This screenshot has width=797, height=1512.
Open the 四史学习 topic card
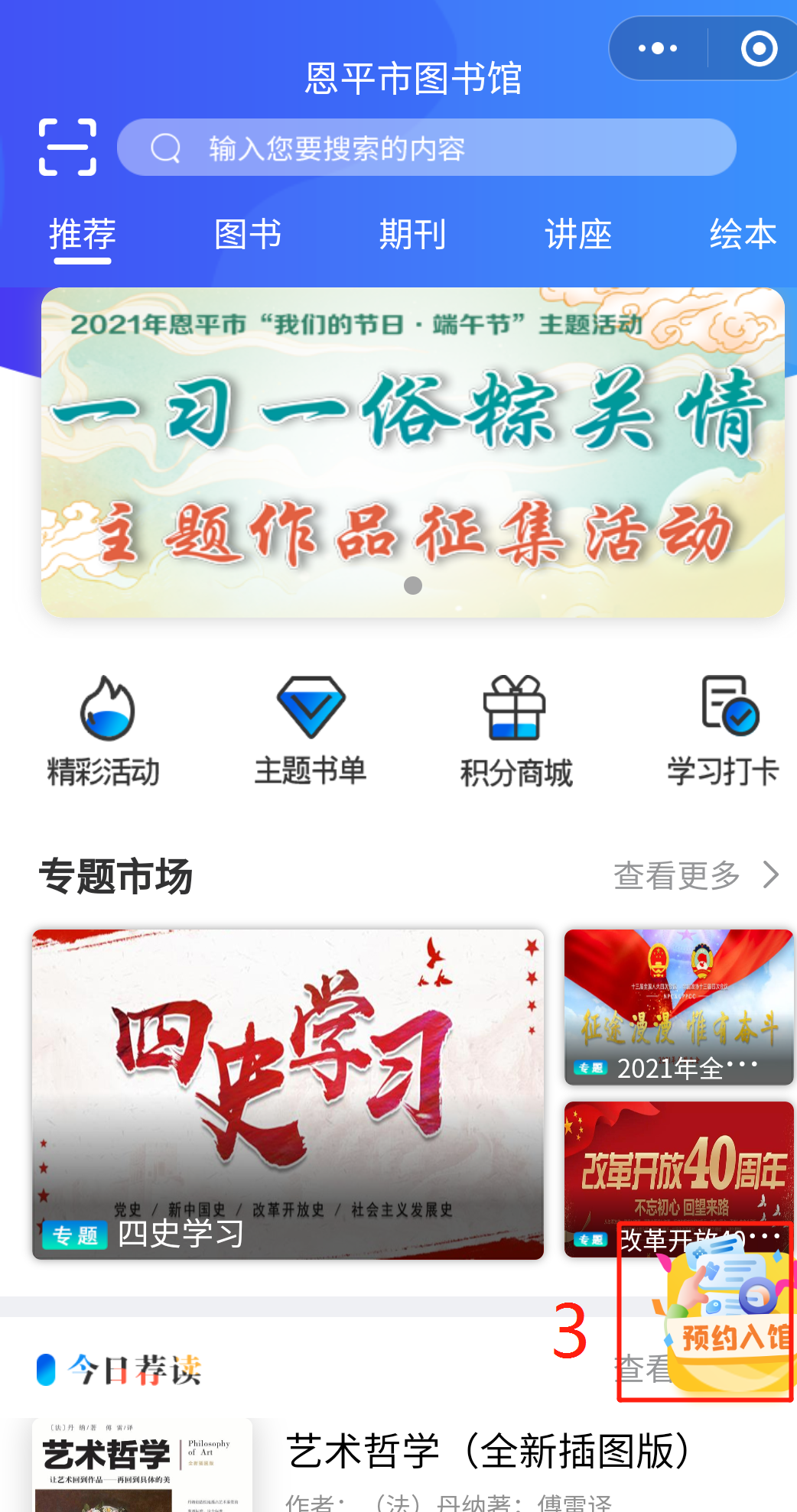tap(288, 1094)
